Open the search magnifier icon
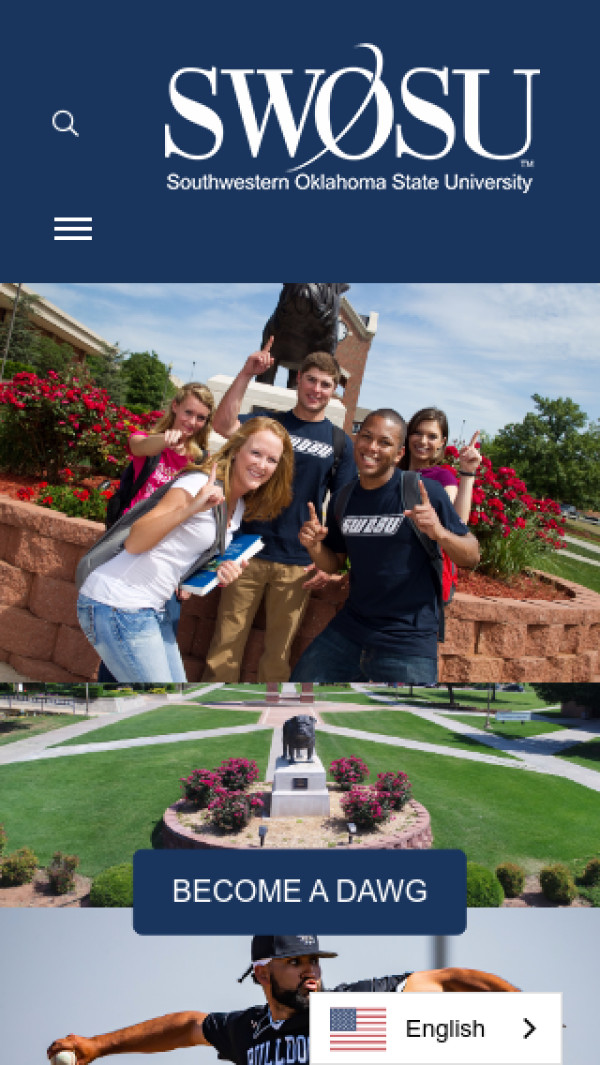Image resolution: width=600 pixels, height=1065 pixels. click(65, 124)
